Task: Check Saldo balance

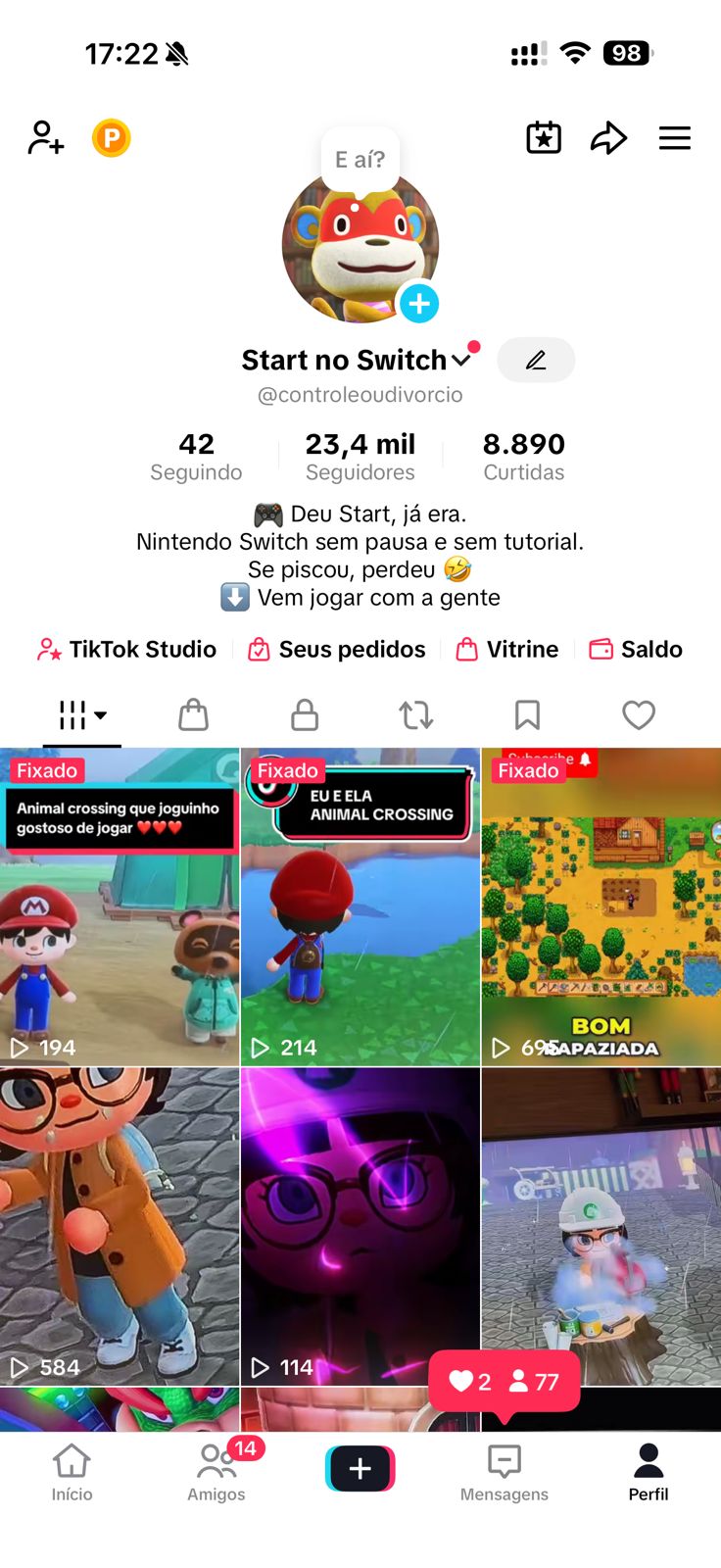Action: (x=636, y=649)
